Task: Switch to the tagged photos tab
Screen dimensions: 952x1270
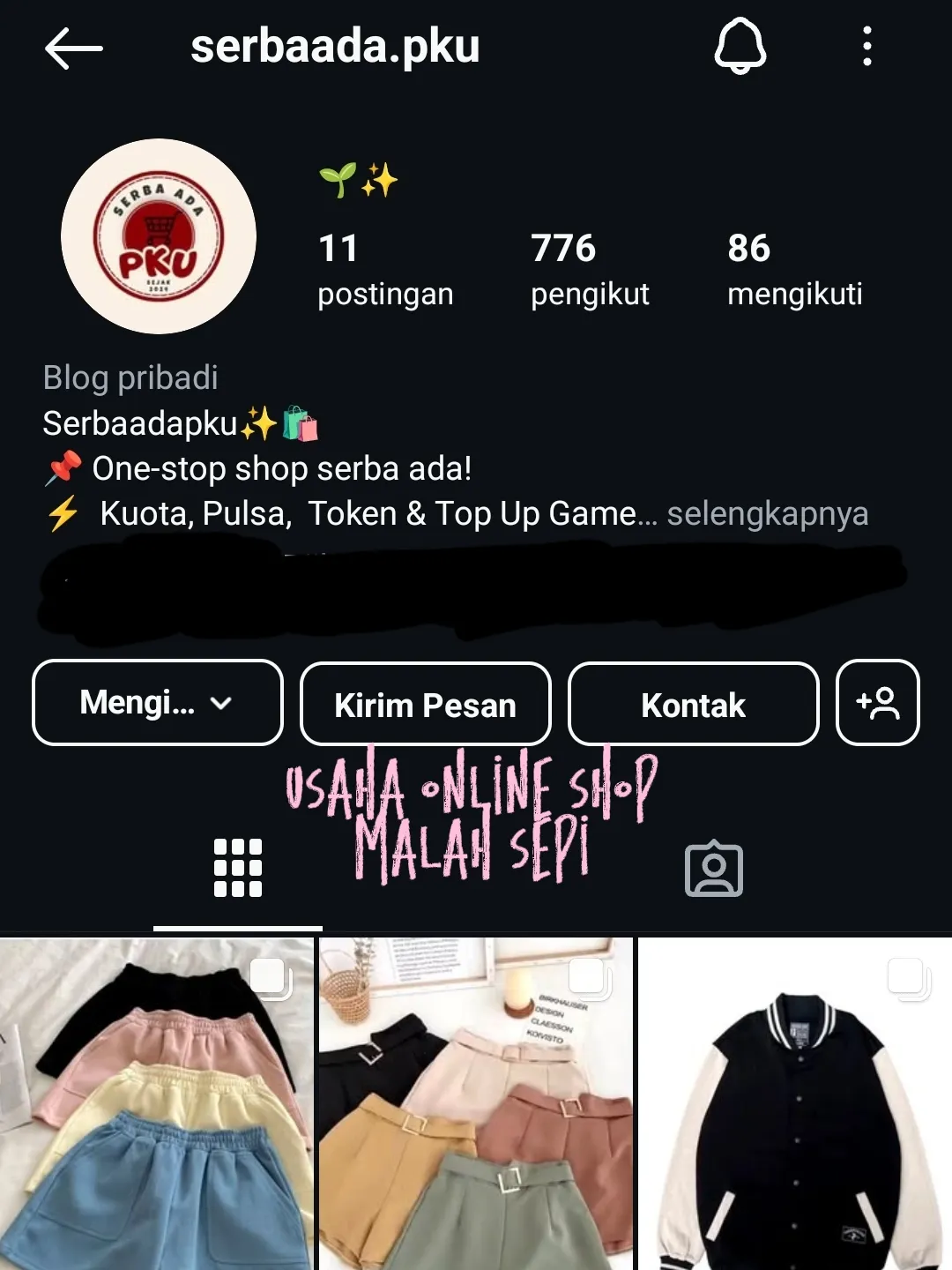Action: click(714, 870)
